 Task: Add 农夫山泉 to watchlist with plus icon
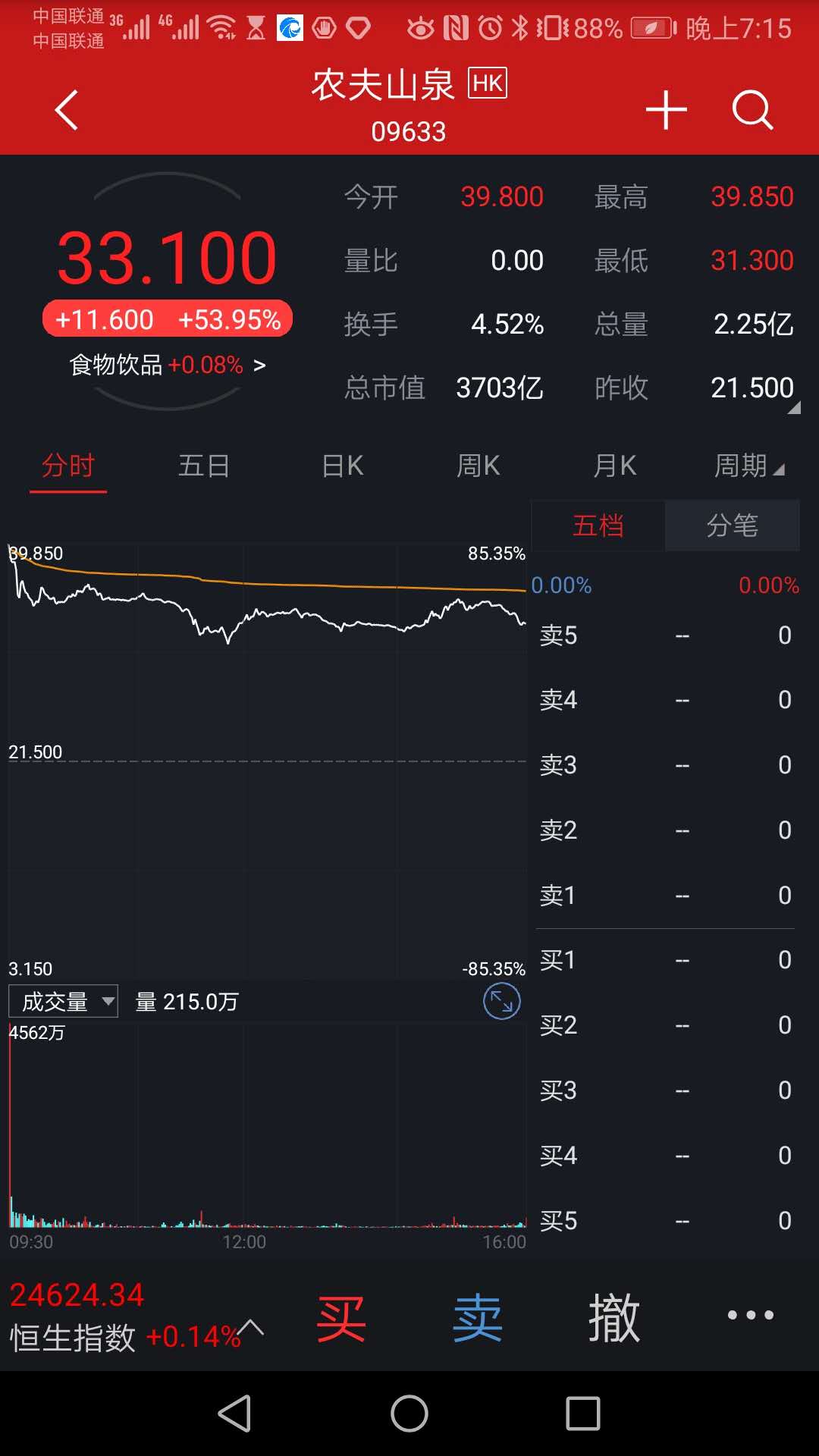coord(667,110)
